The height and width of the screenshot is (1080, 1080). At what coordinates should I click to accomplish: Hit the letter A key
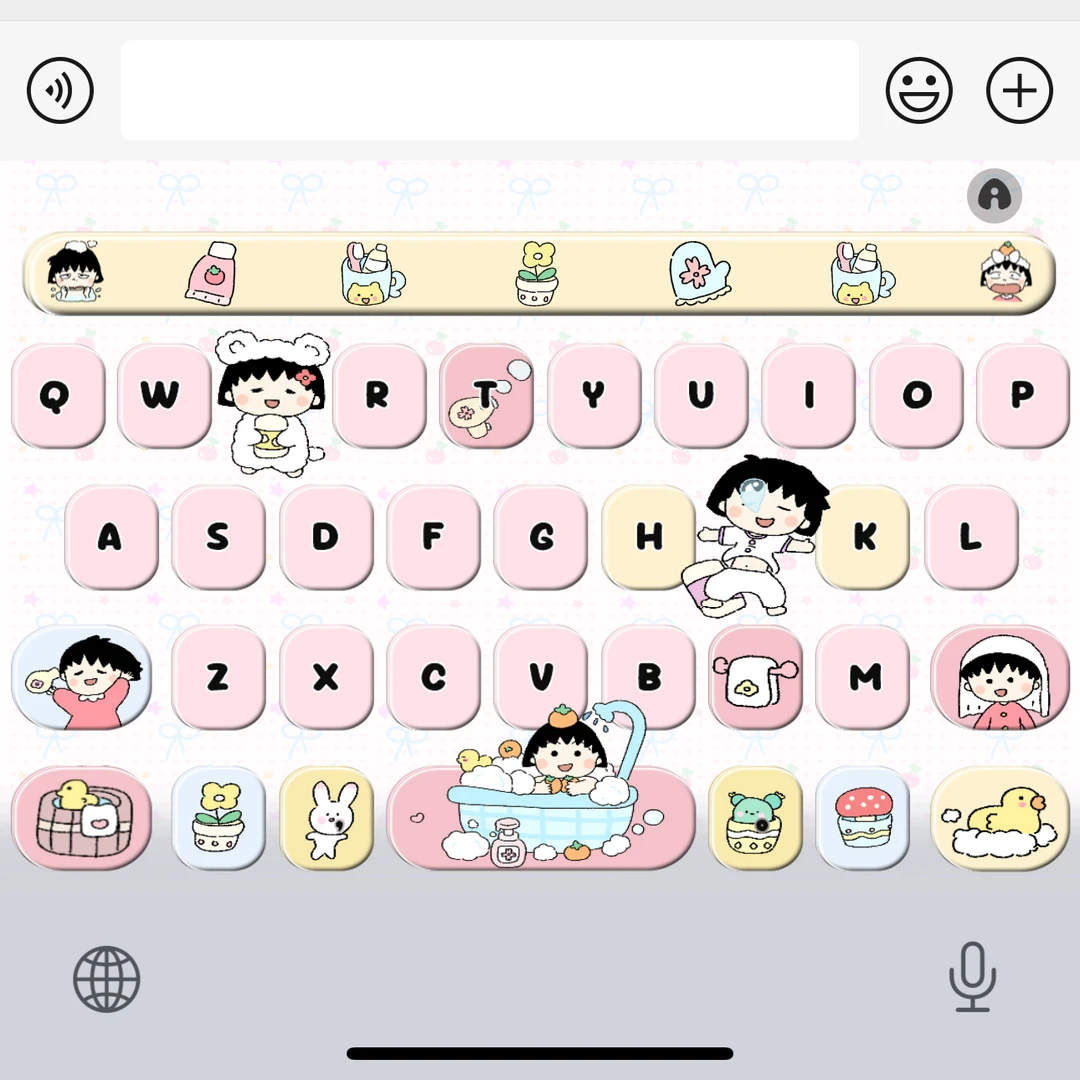(x=112, y=537)
